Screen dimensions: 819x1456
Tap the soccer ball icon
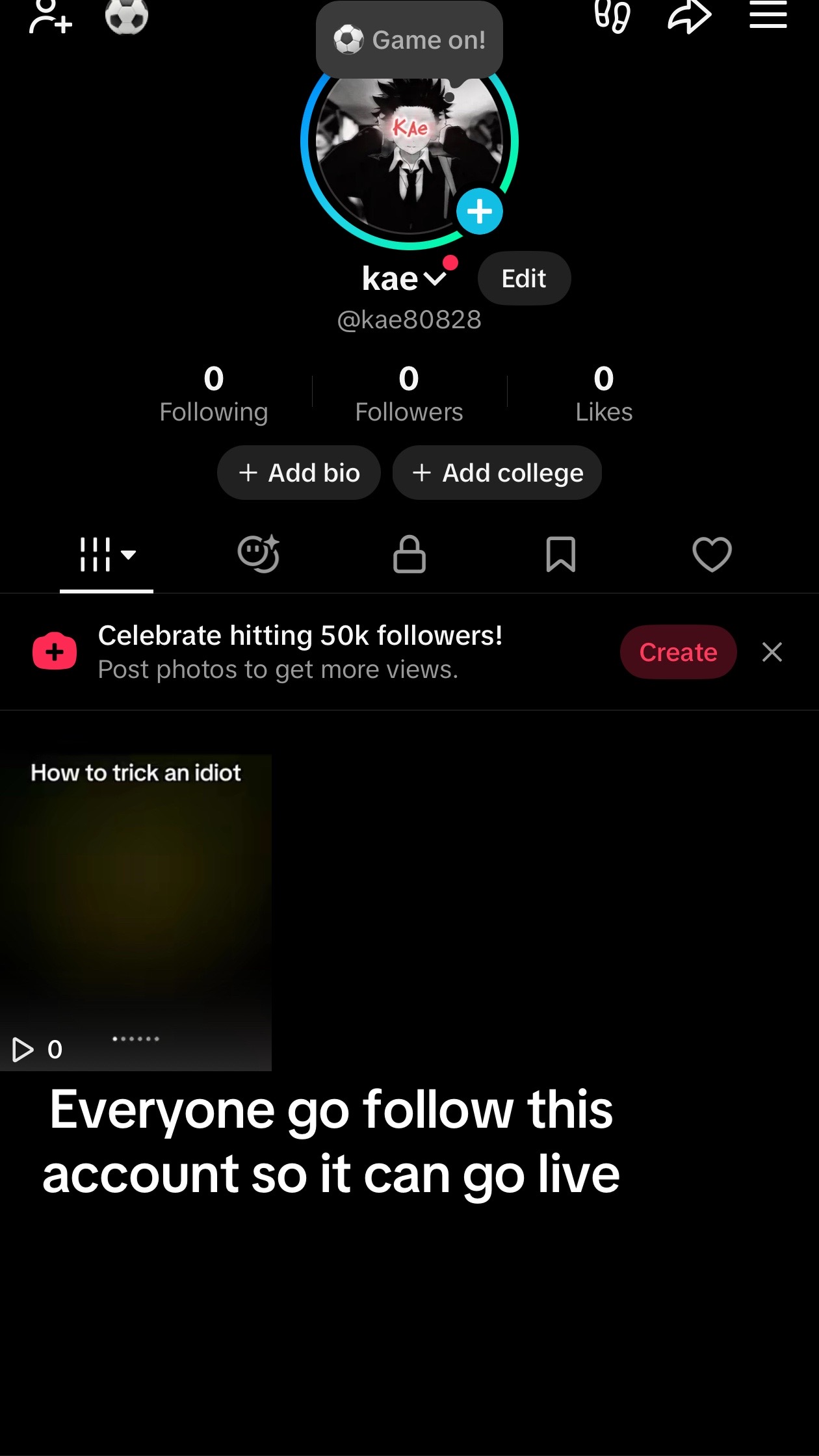coord(127,16)
